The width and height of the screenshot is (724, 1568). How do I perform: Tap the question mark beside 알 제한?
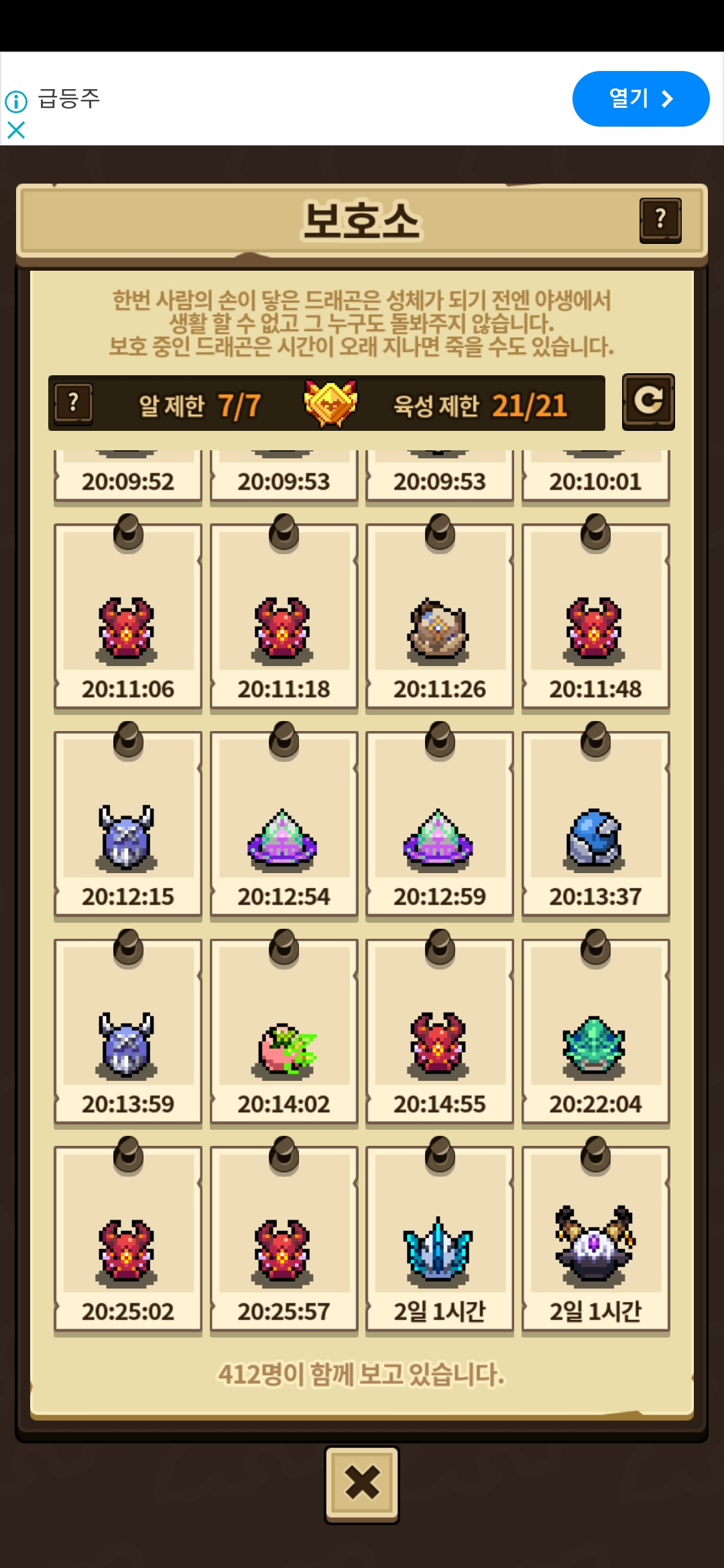(x=74, y=403)
